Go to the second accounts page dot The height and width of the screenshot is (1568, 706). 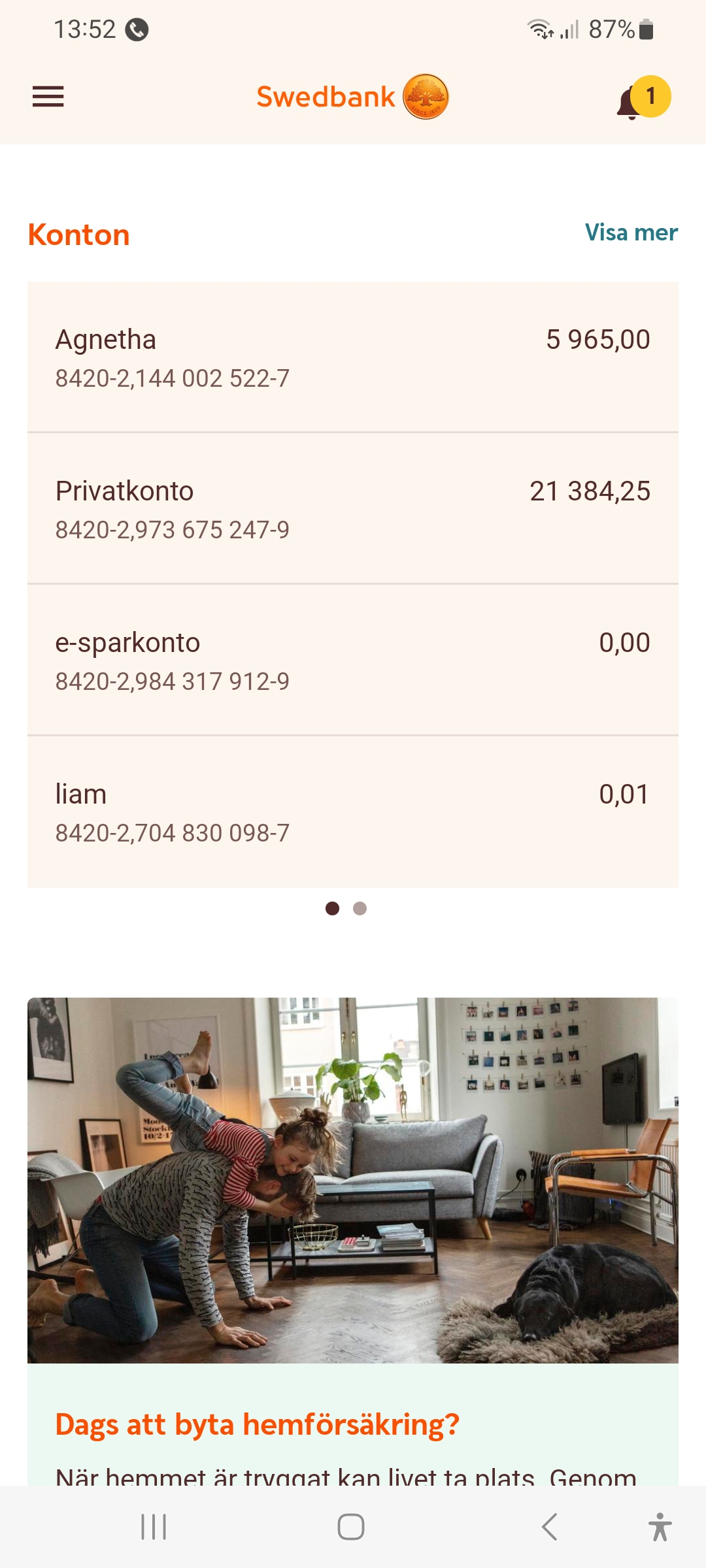click(360, 909)
